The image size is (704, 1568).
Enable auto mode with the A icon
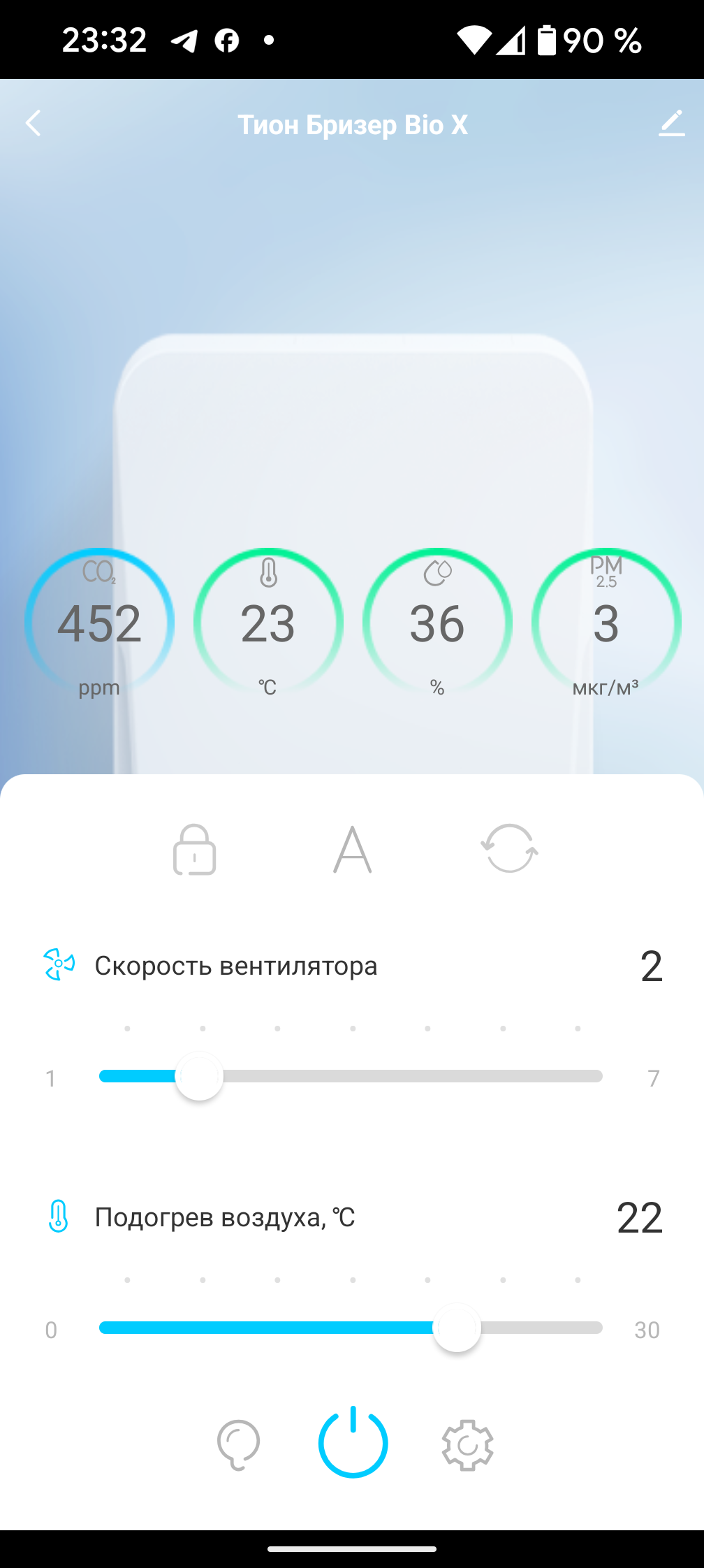tap(352, 849)
